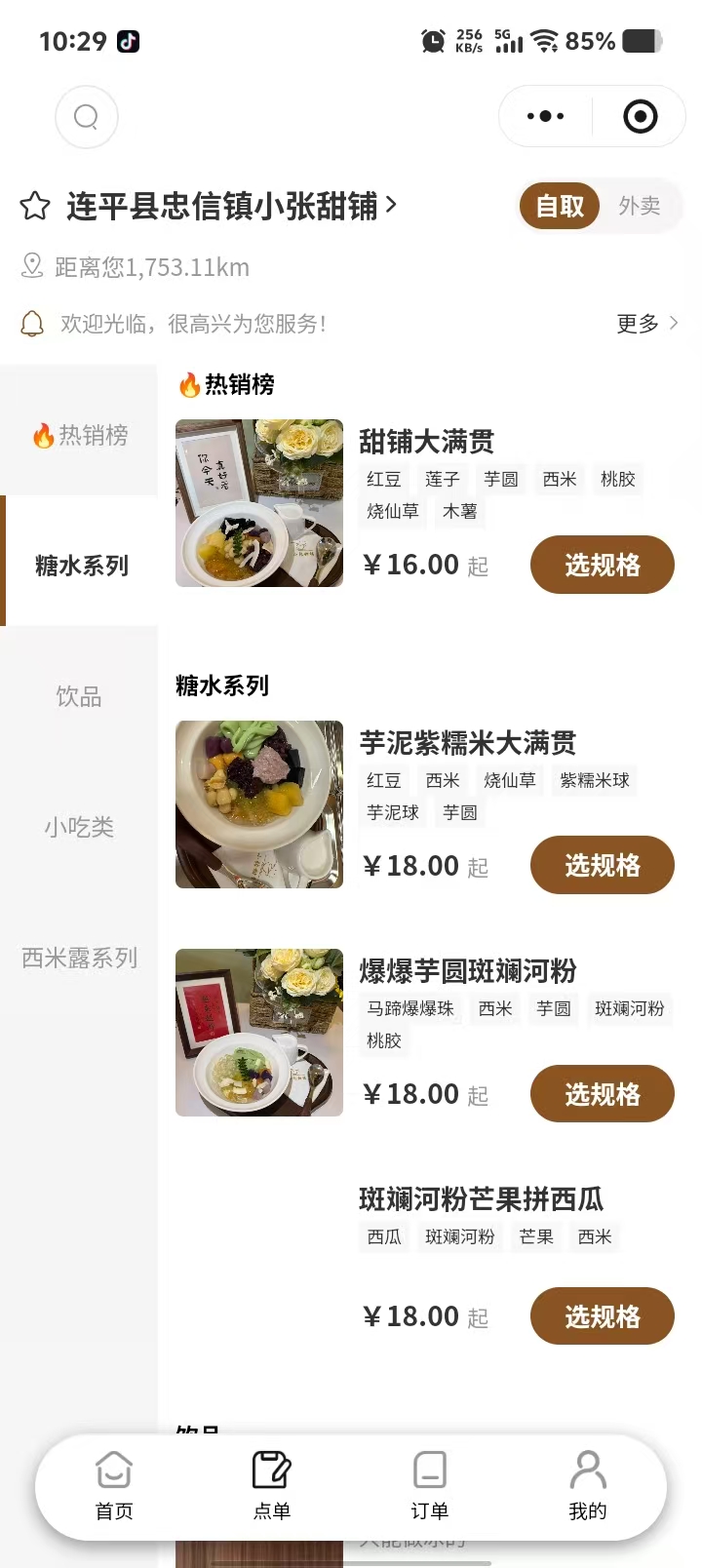Choose specs for 芋泥紫糯米大满贯
This screenshot has width=702, height=1568.
point(602,865)
